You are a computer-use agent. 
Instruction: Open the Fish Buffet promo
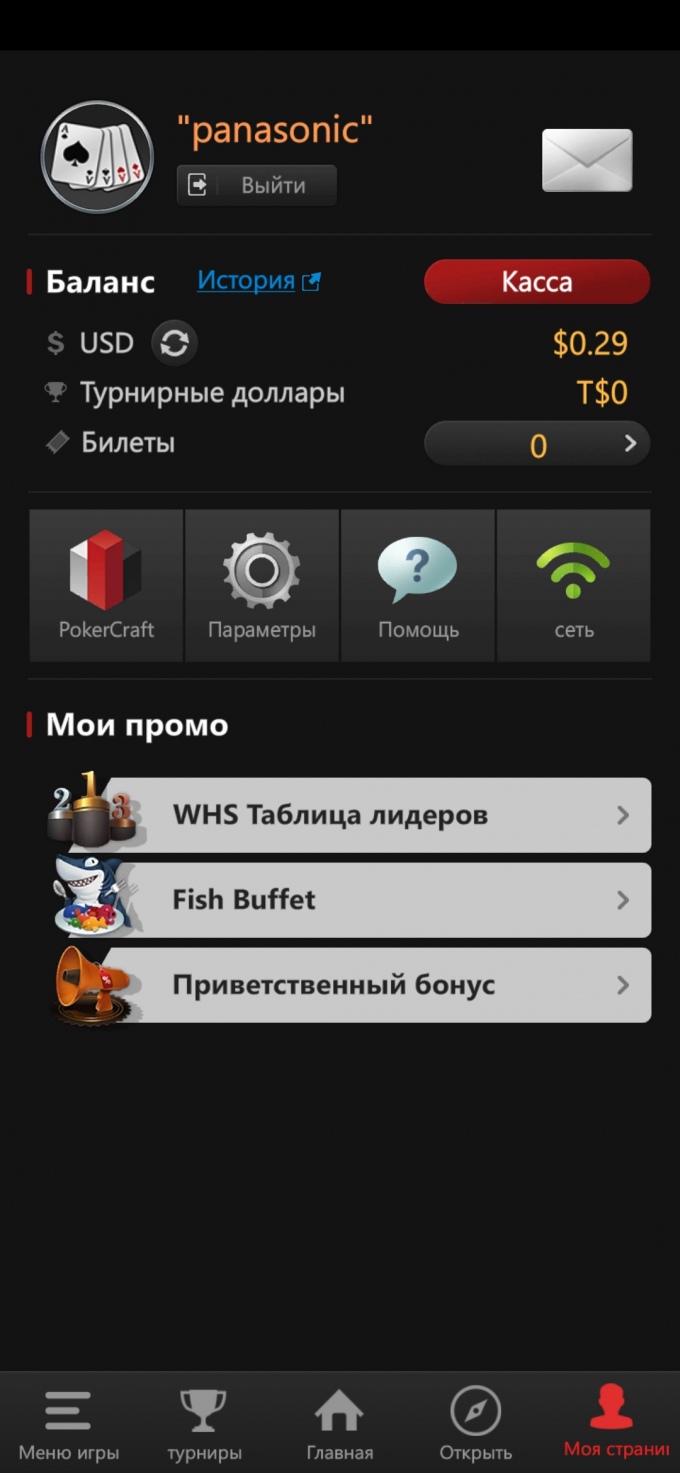pyautogui.click(x=375, y=900)
